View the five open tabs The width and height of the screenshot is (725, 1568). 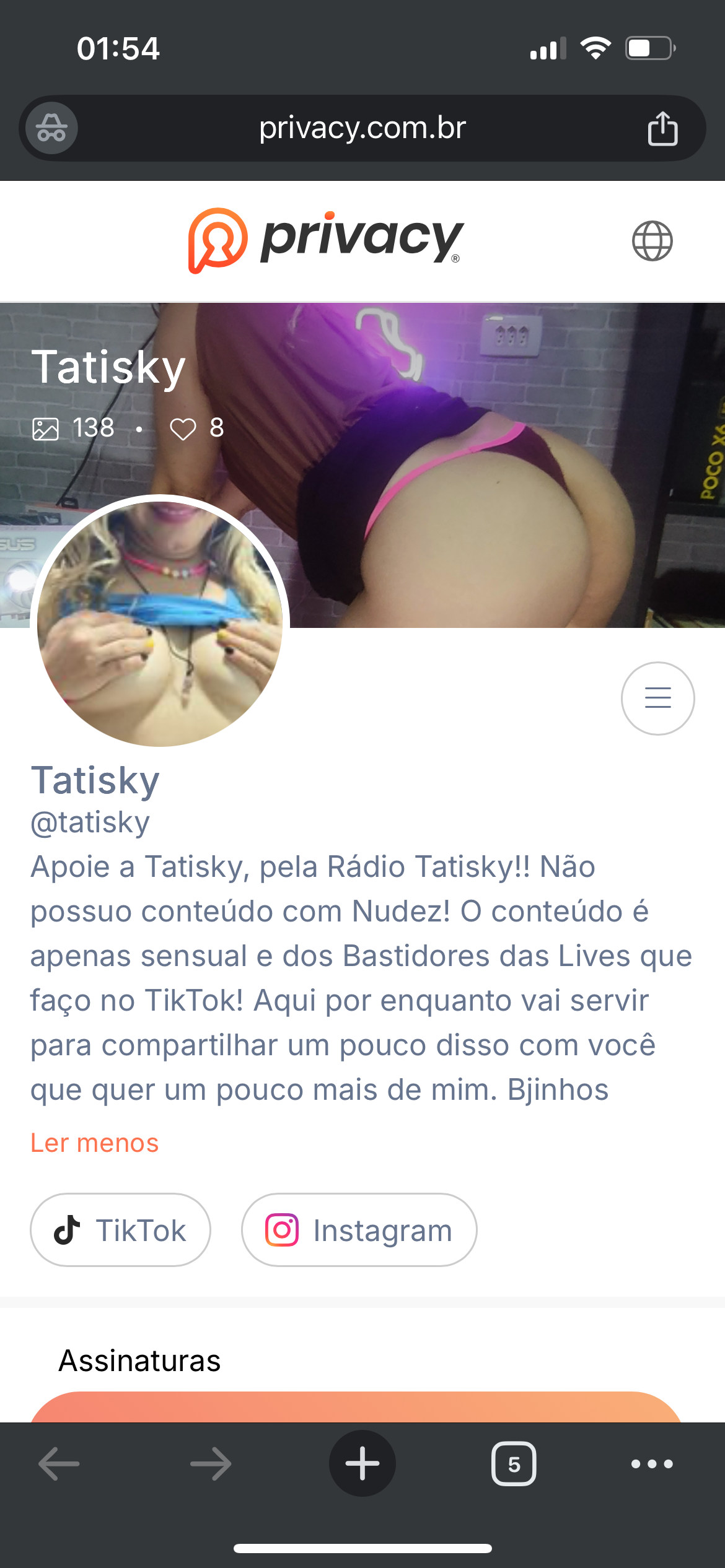514,1464
